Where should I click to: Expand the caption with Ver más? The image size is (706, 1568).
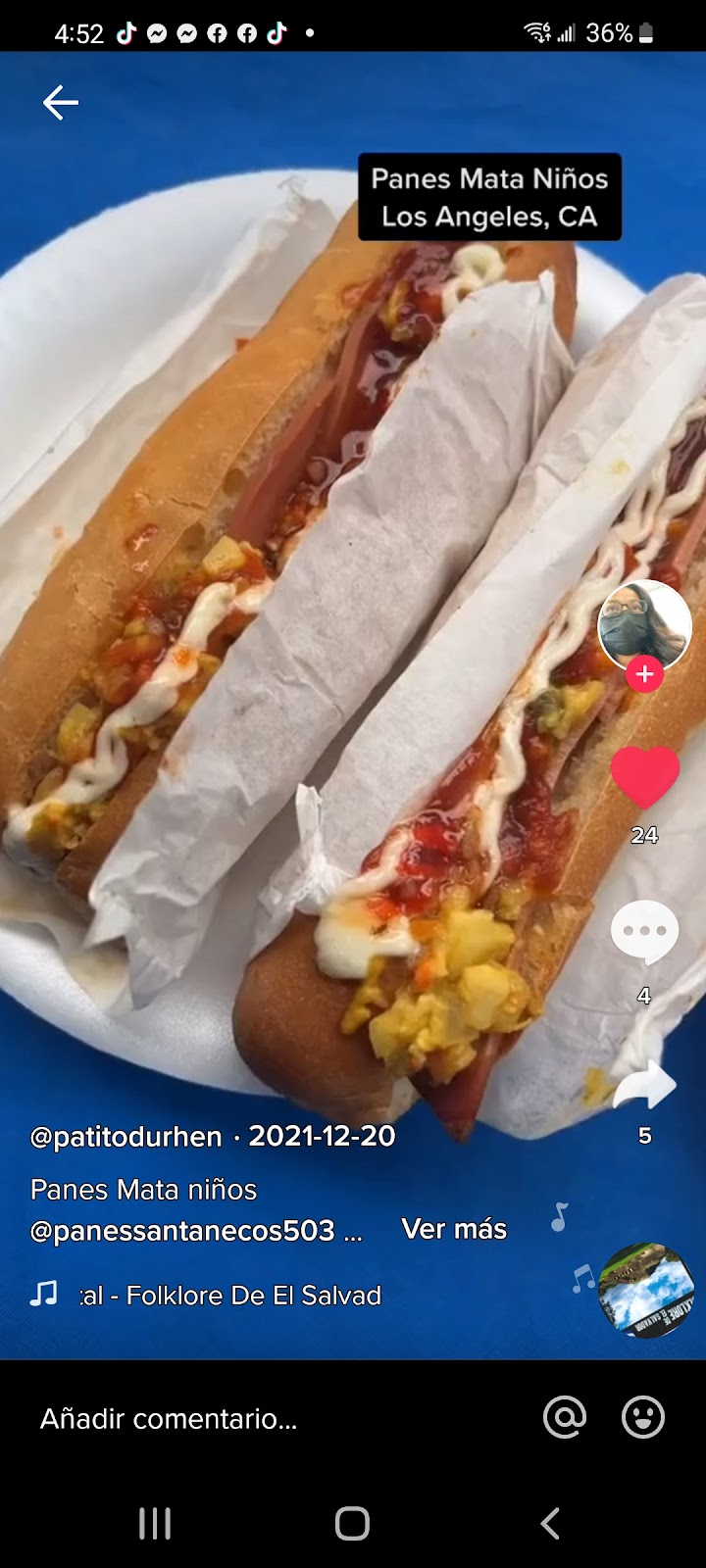[454, 1229]
